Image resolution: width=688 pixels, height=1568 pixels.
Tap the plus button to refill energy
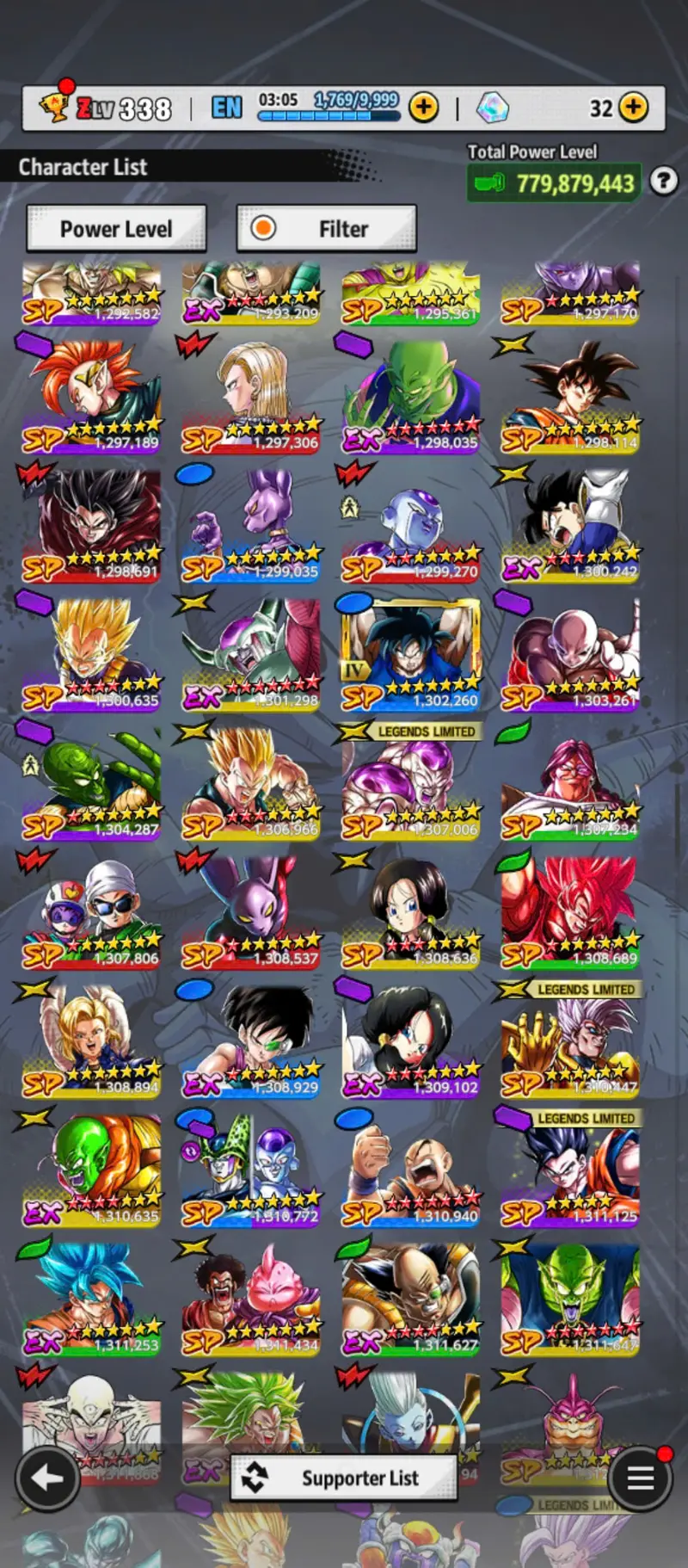[423, 108]
